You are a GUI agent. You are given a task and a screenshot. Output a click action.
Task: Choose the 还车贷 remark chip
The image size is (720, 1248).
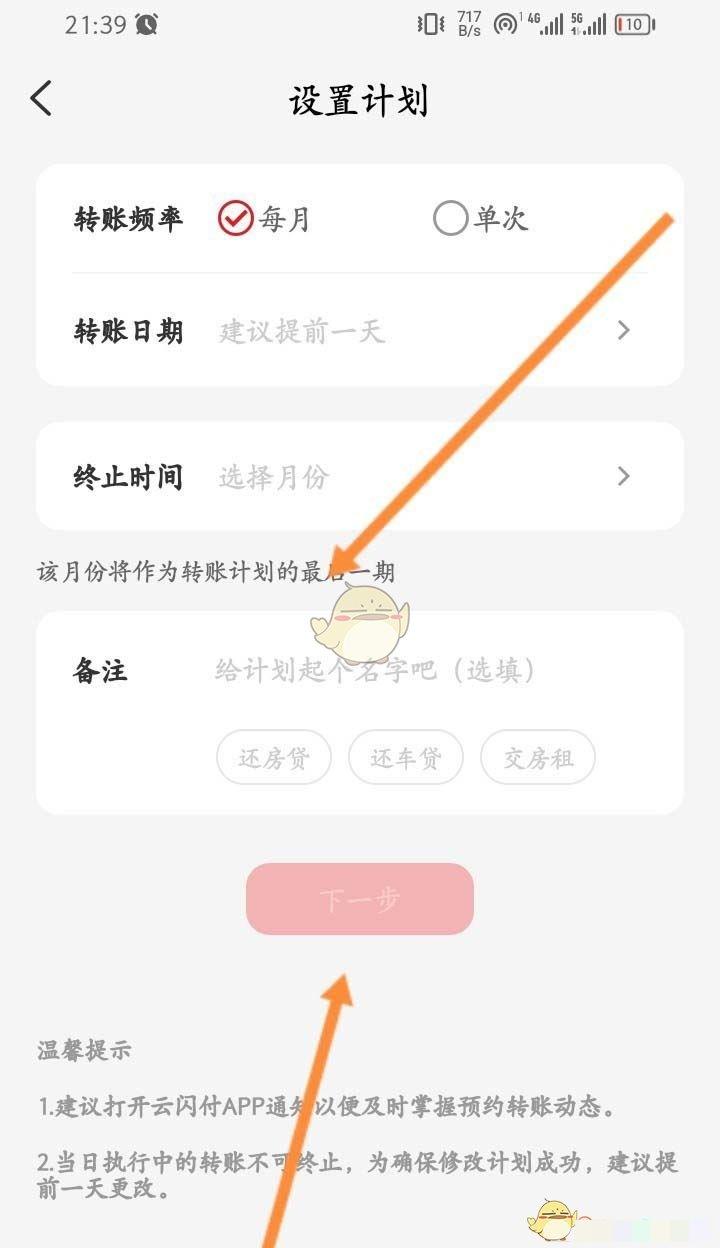[x=406, y=758]
